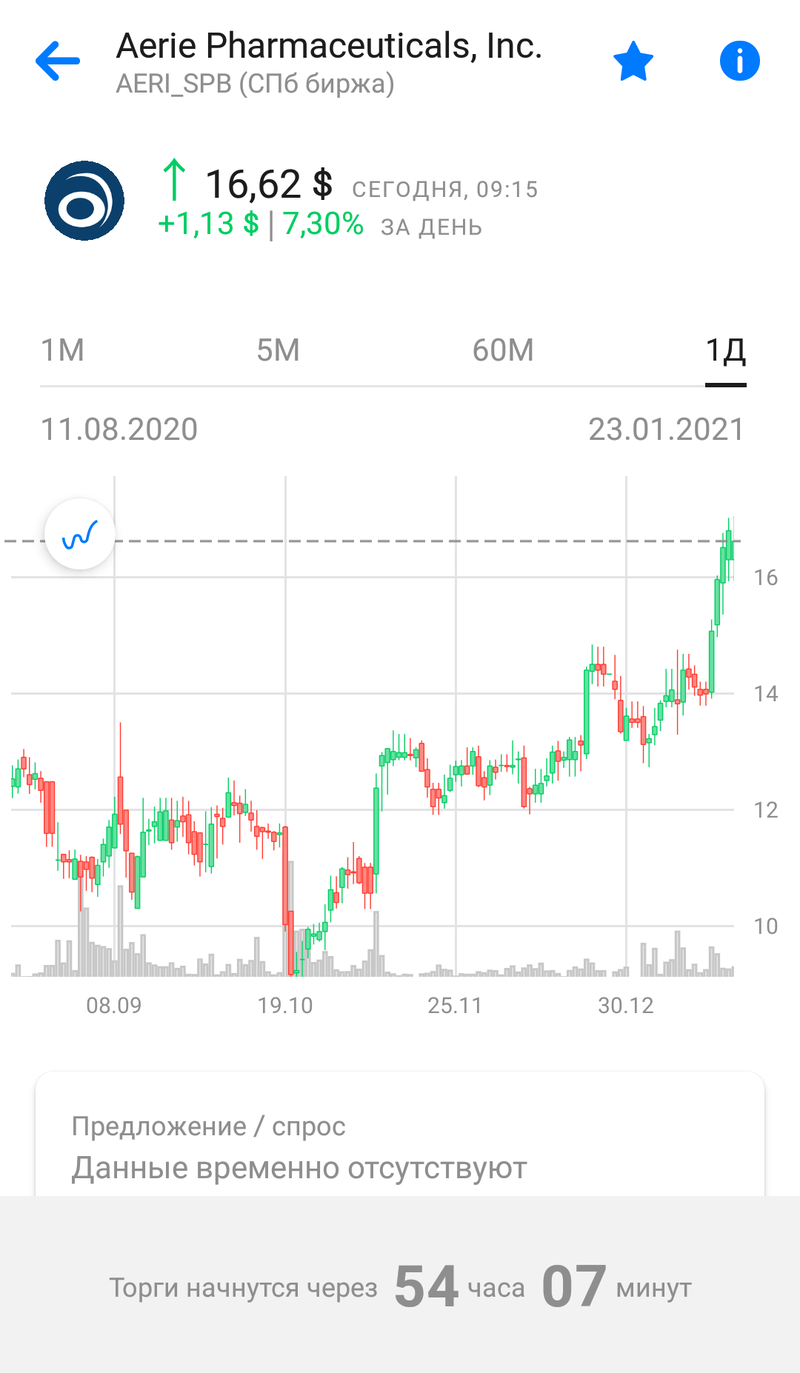Go back with the arrow icon
The width and height of the screenshot is (800, 1373).
click(x=57, y=62)
